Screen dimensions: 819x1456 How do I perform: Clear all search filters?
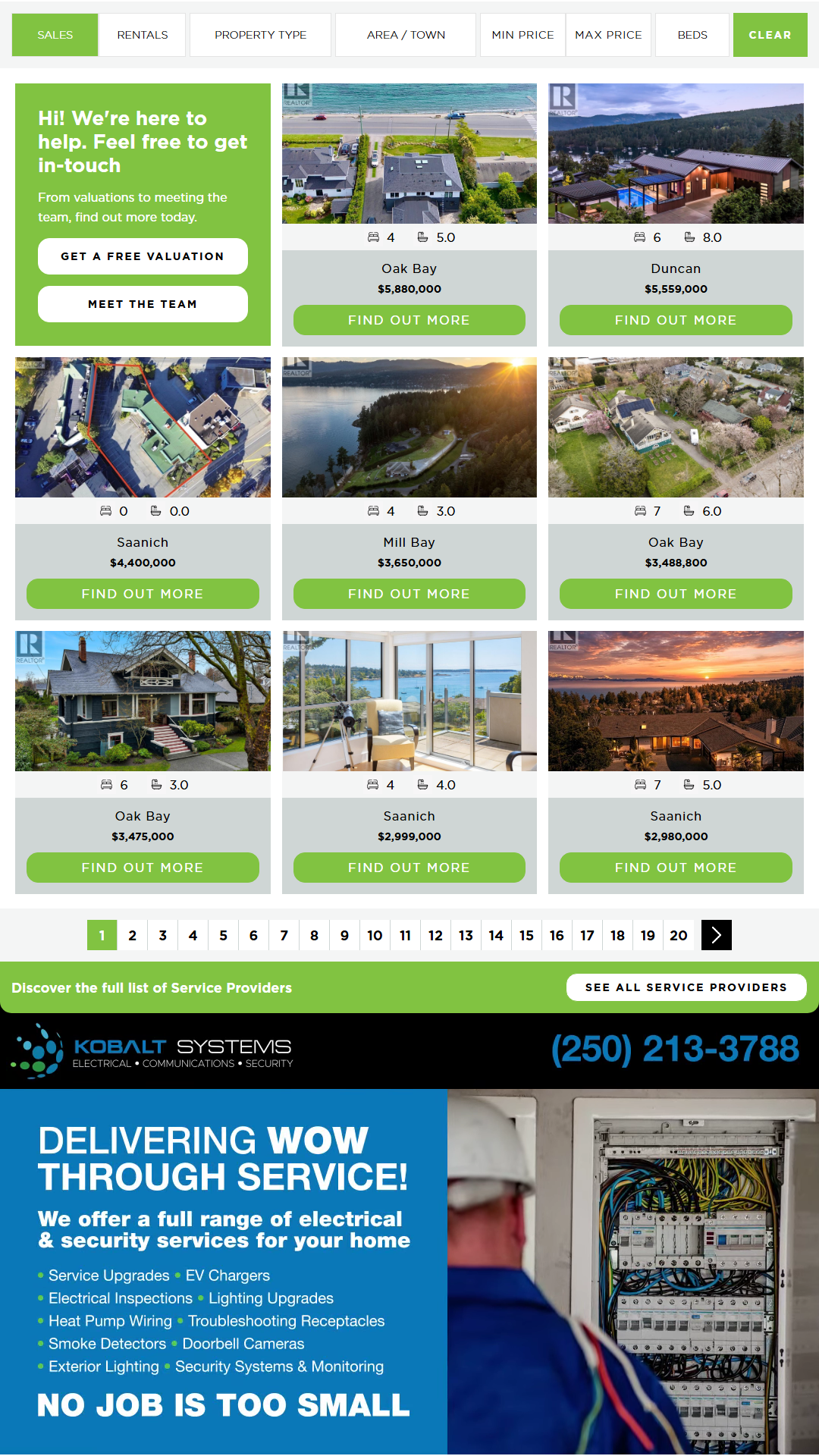(x=770, y=35)
